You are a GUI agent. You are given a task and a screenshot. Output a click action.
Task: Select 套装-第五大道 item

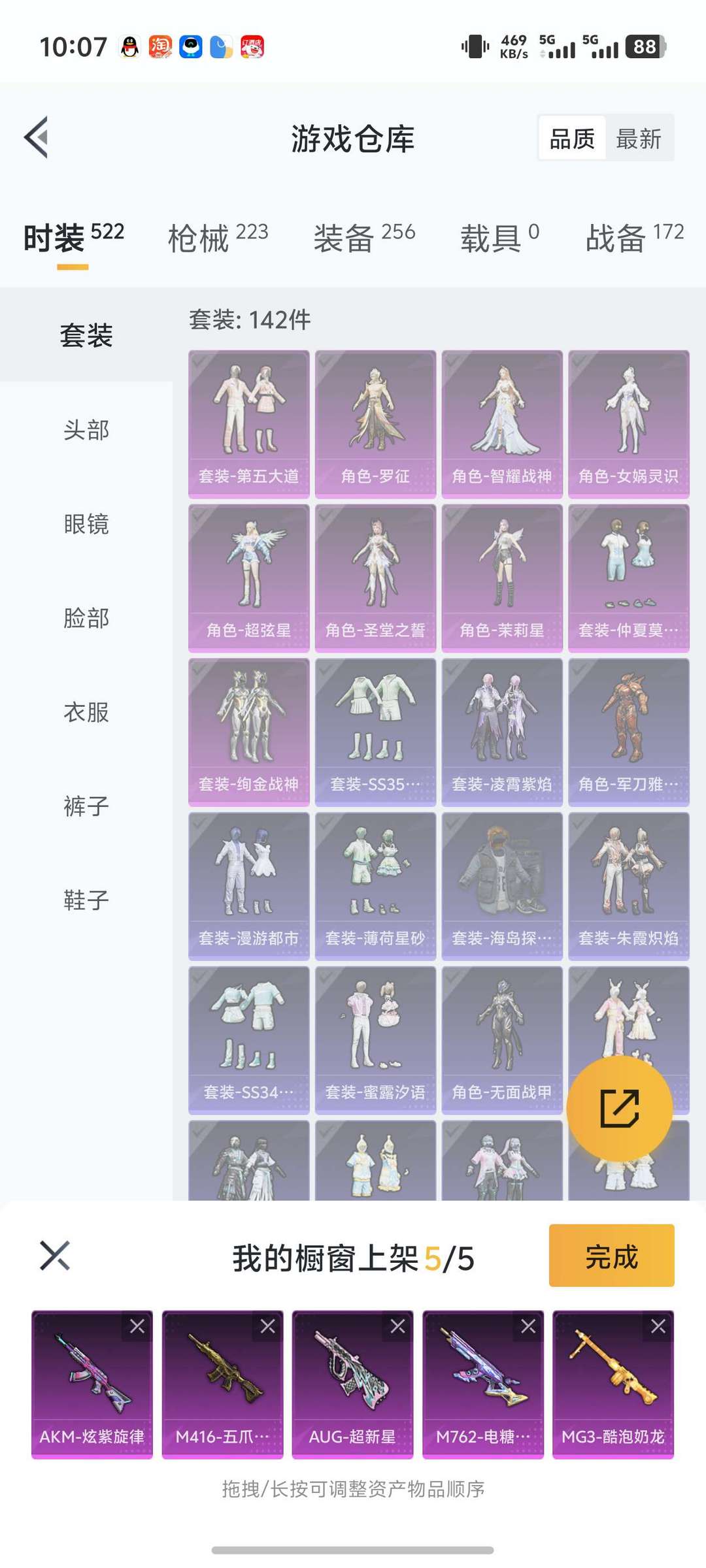pos(248,423)
